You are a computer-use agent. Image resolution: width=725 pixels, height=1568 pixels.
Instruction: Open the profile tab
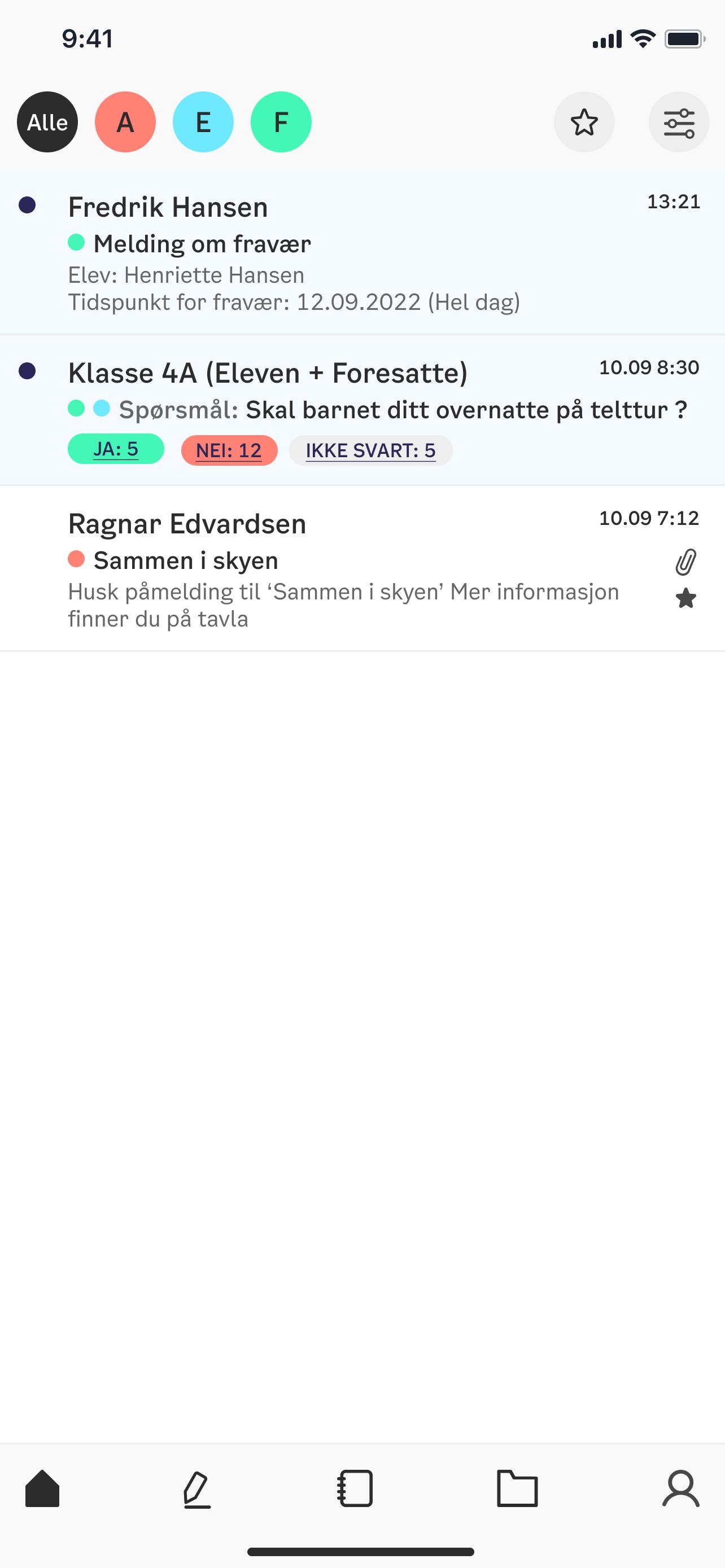681,1488
